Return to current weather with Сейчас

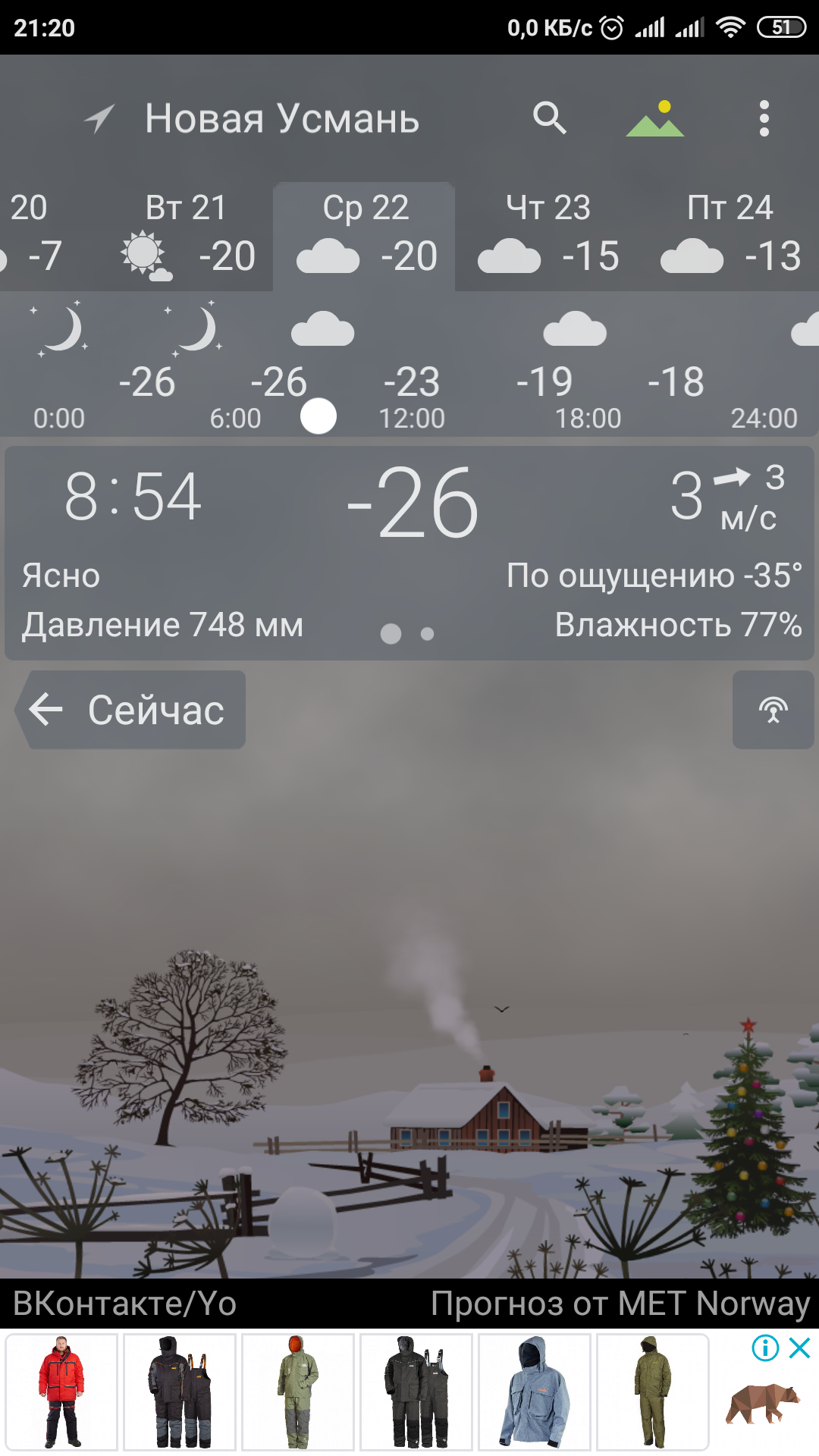click(x=130, y=710)
